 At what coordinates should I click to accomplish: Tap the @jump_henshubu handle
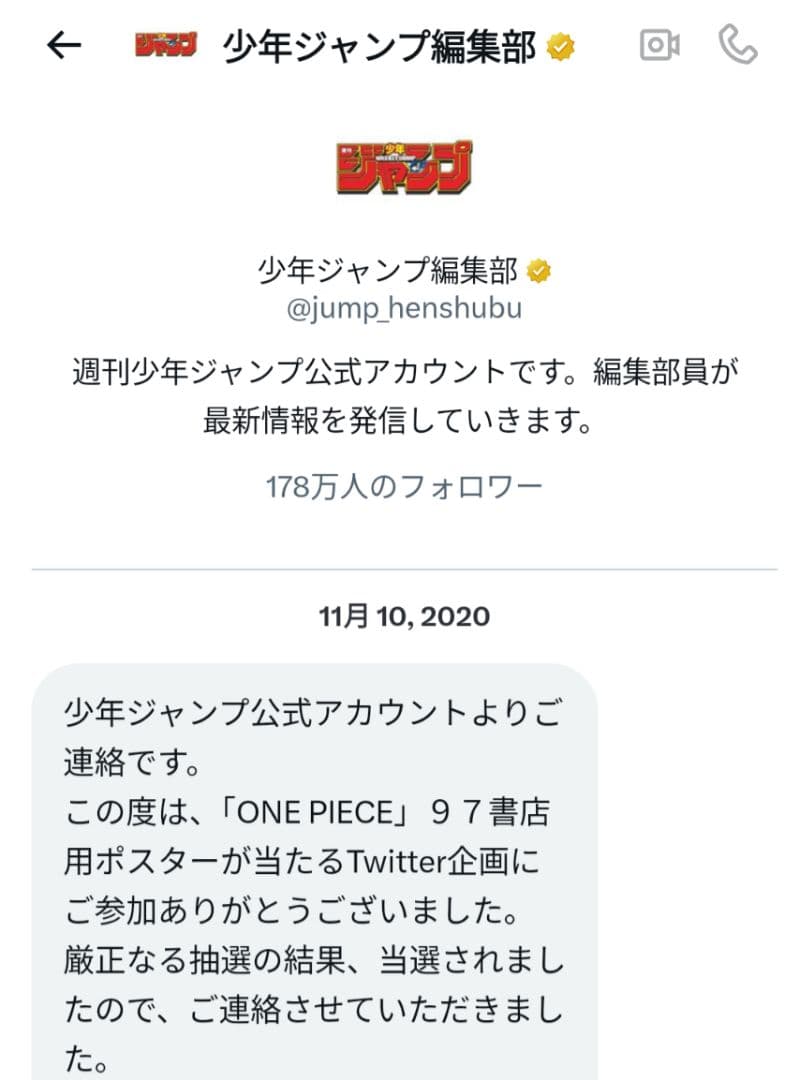click(x=404, y=310)
